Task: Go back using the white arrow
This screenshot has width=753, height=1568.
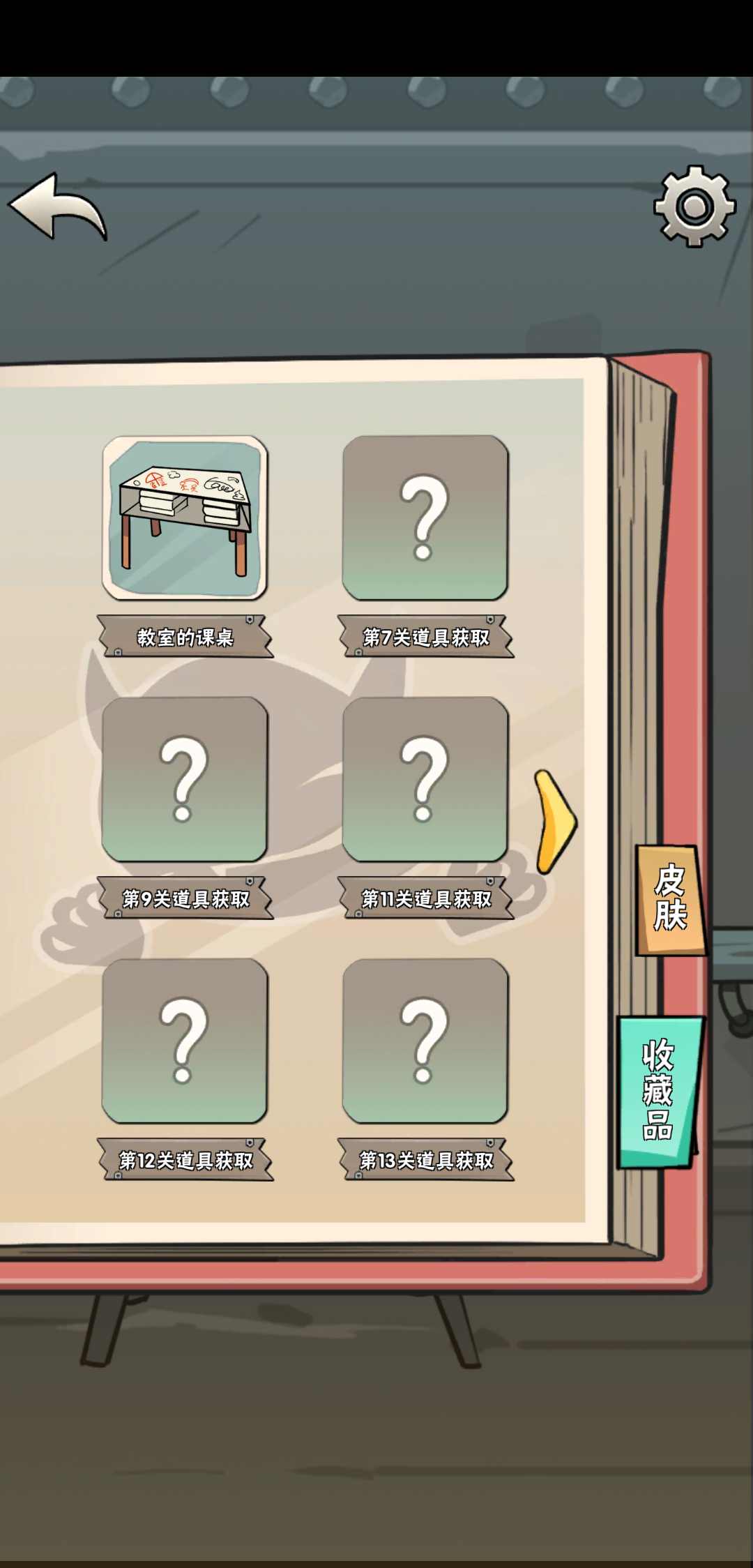Action: [x=57, y=207]
